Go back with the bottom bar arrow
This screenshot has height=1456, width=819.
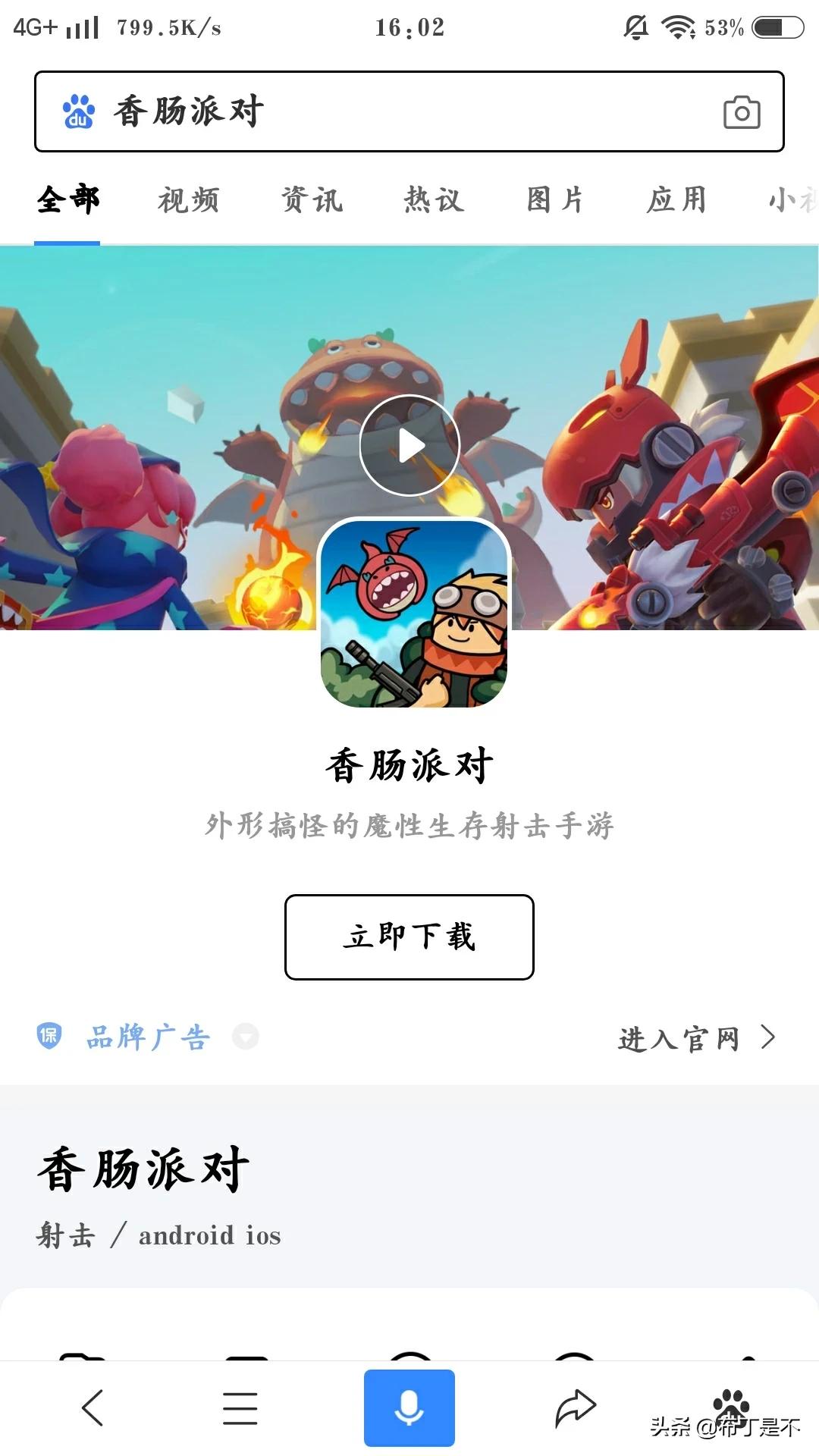pyautogui.click(x=93, y=1408)
